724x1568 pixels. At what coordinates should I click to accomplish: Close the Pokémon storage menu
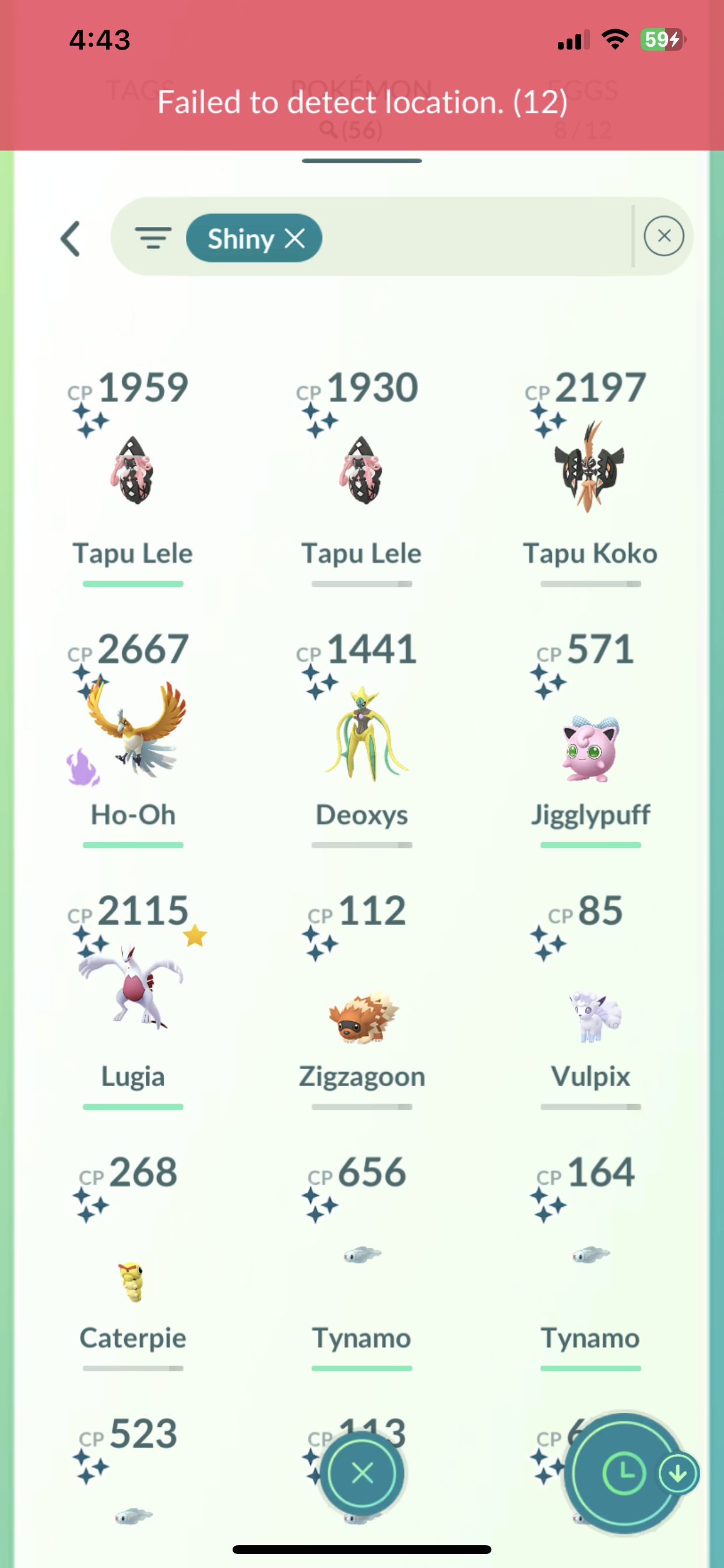tap(363, 1473)
